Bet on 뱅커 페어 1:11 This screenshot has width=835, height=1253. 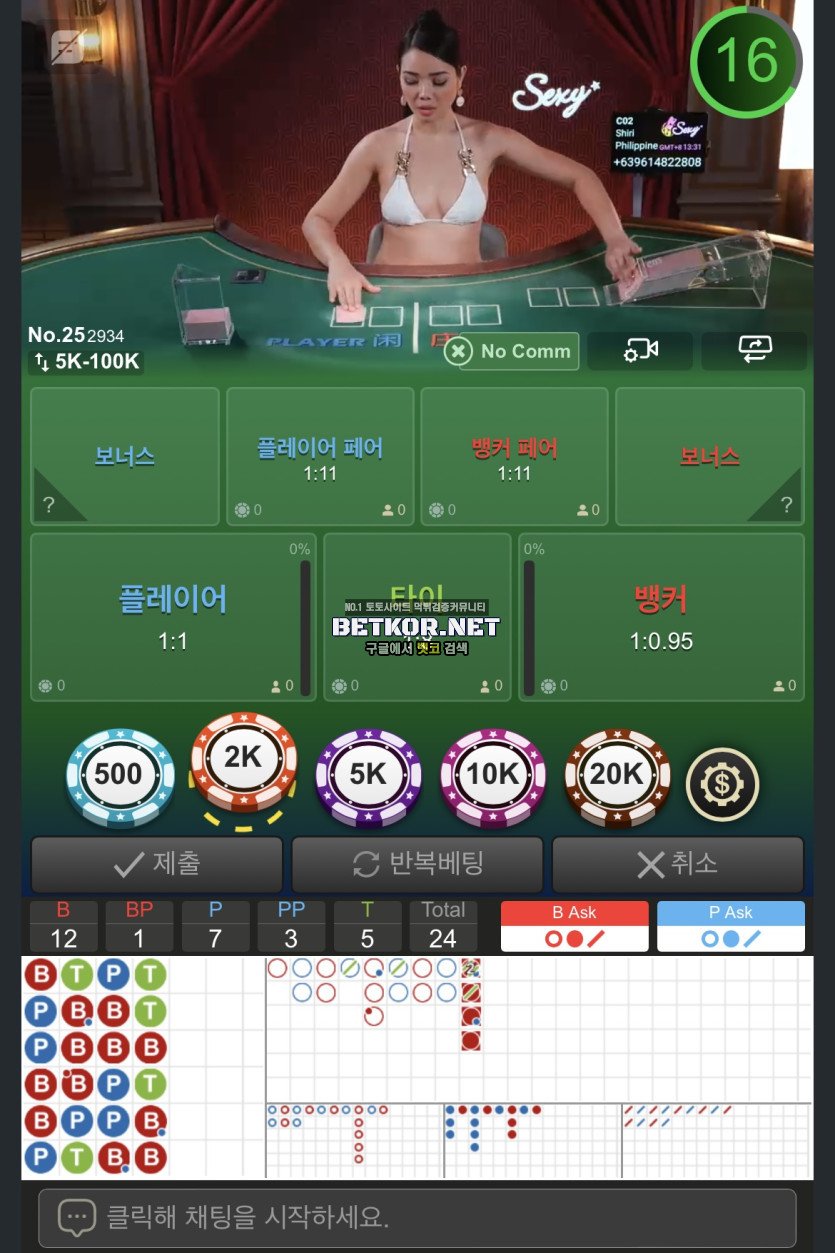pyautogui.click(x=514, y=457)
